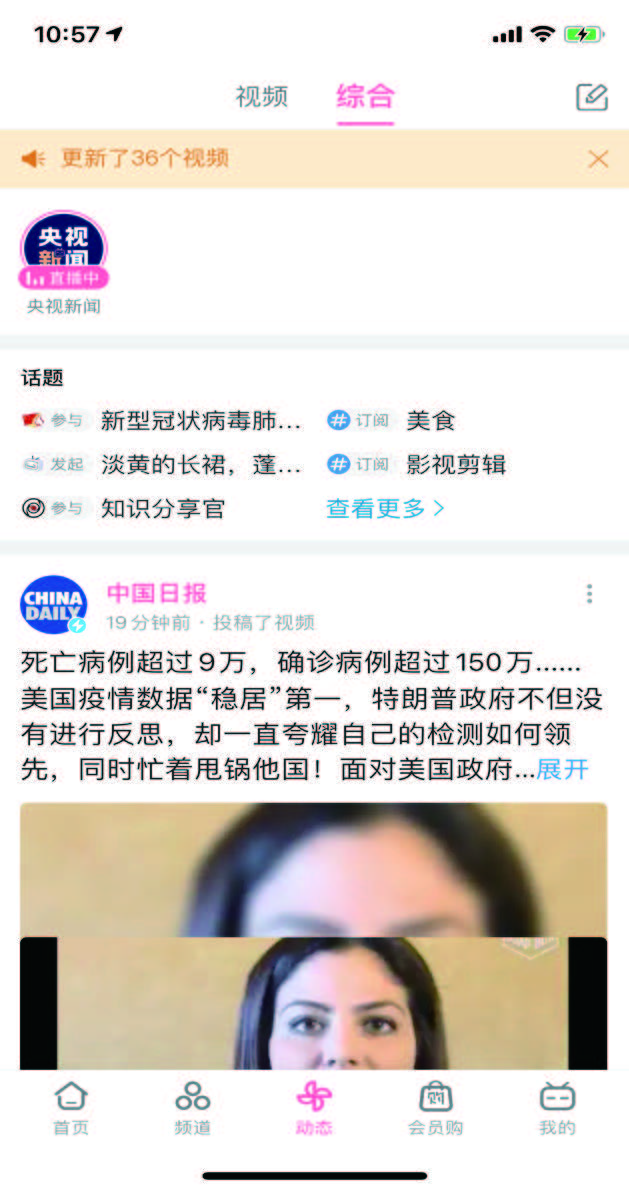Expand the post text with 展开

click(563, 770)
